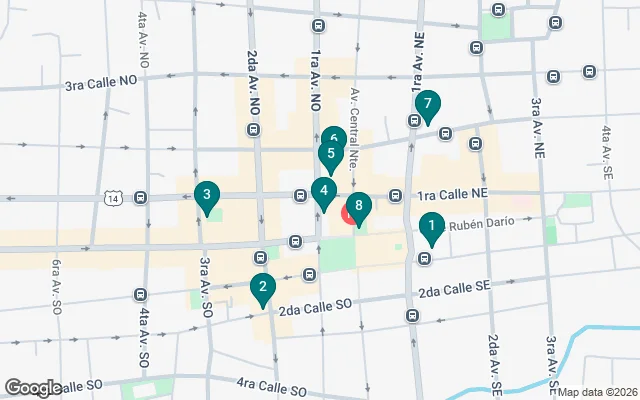Select location marker number 5
This screenshot has width=640, height=400.
click(x=329, y=155)
